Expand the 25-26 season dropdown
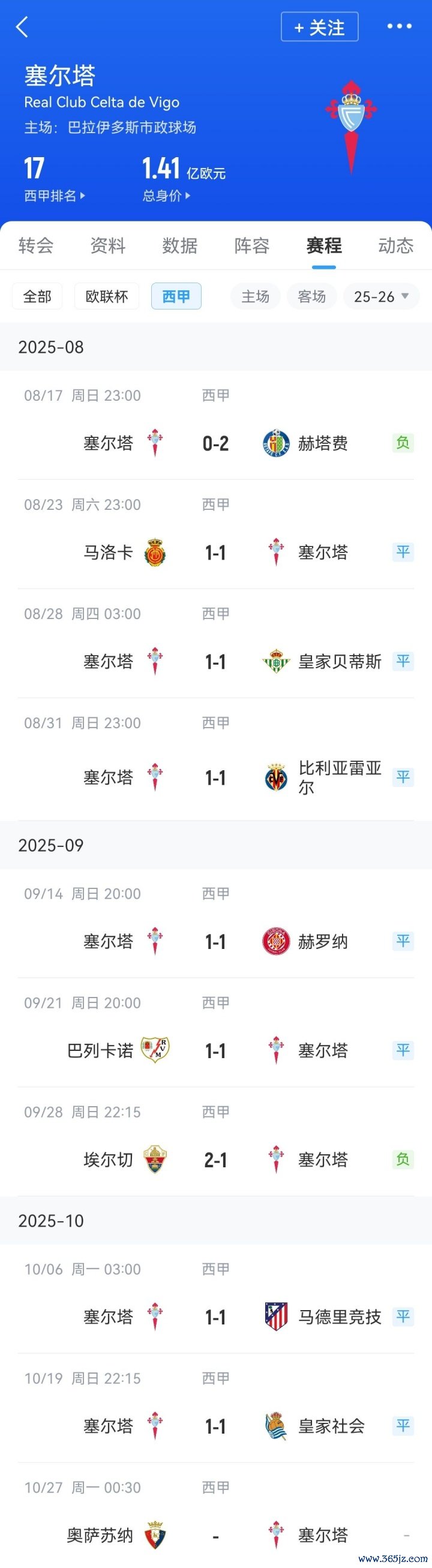The height and width of the screenshot is (1568, 432). coord(381,296)
